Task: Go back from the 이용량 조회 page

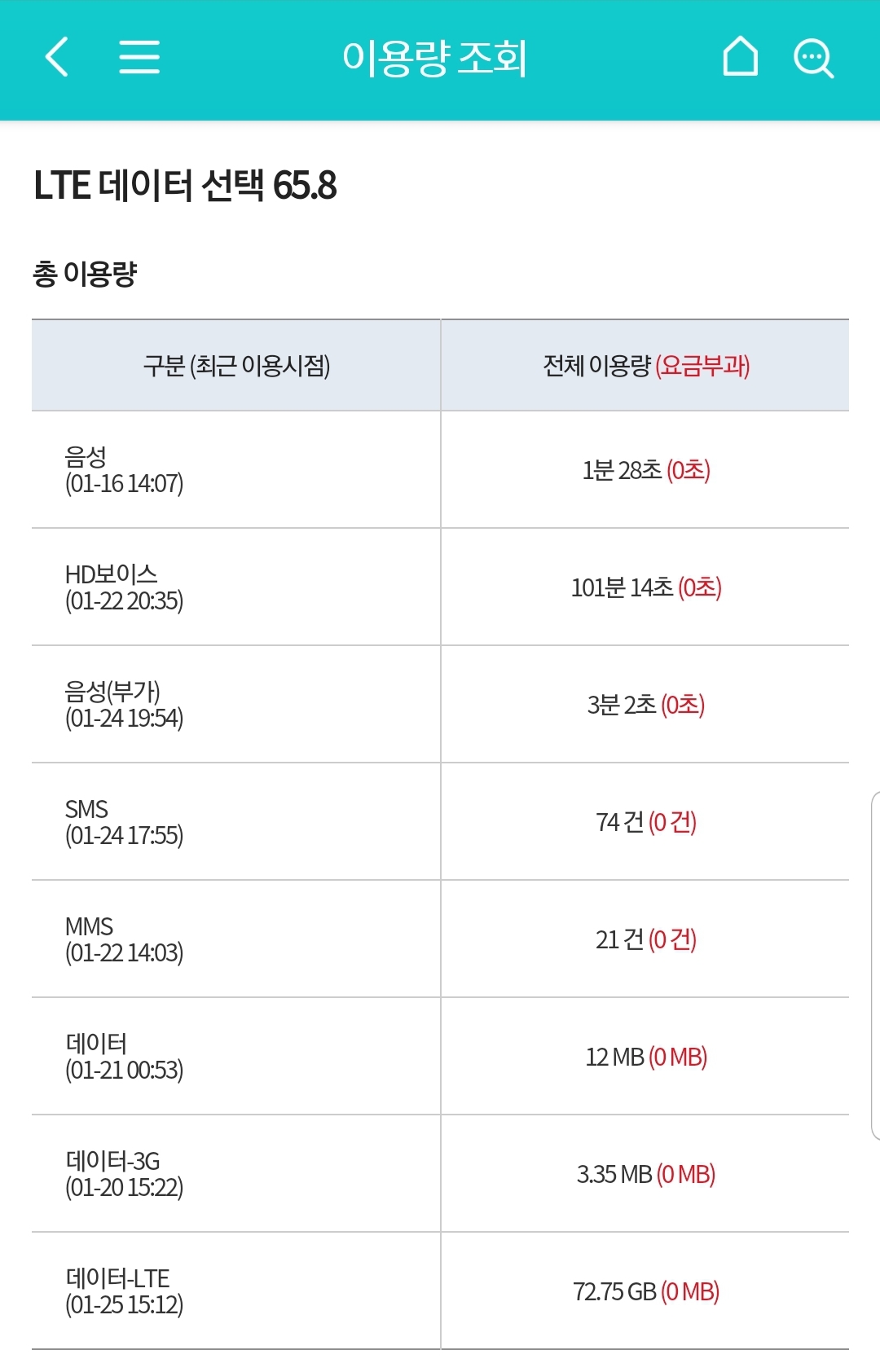Action: [x=57, y=57]
